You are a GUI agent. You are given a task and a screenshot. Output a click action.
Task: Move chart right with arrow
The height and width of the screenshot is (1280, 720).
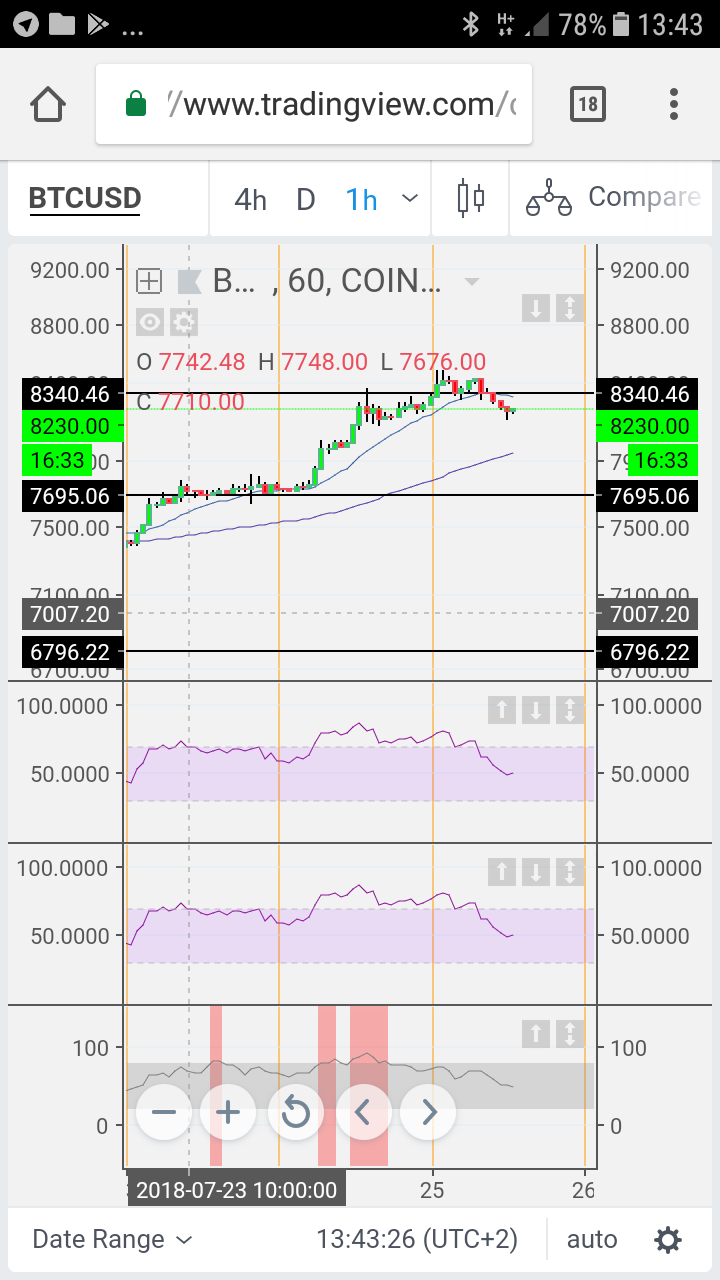428,1112
